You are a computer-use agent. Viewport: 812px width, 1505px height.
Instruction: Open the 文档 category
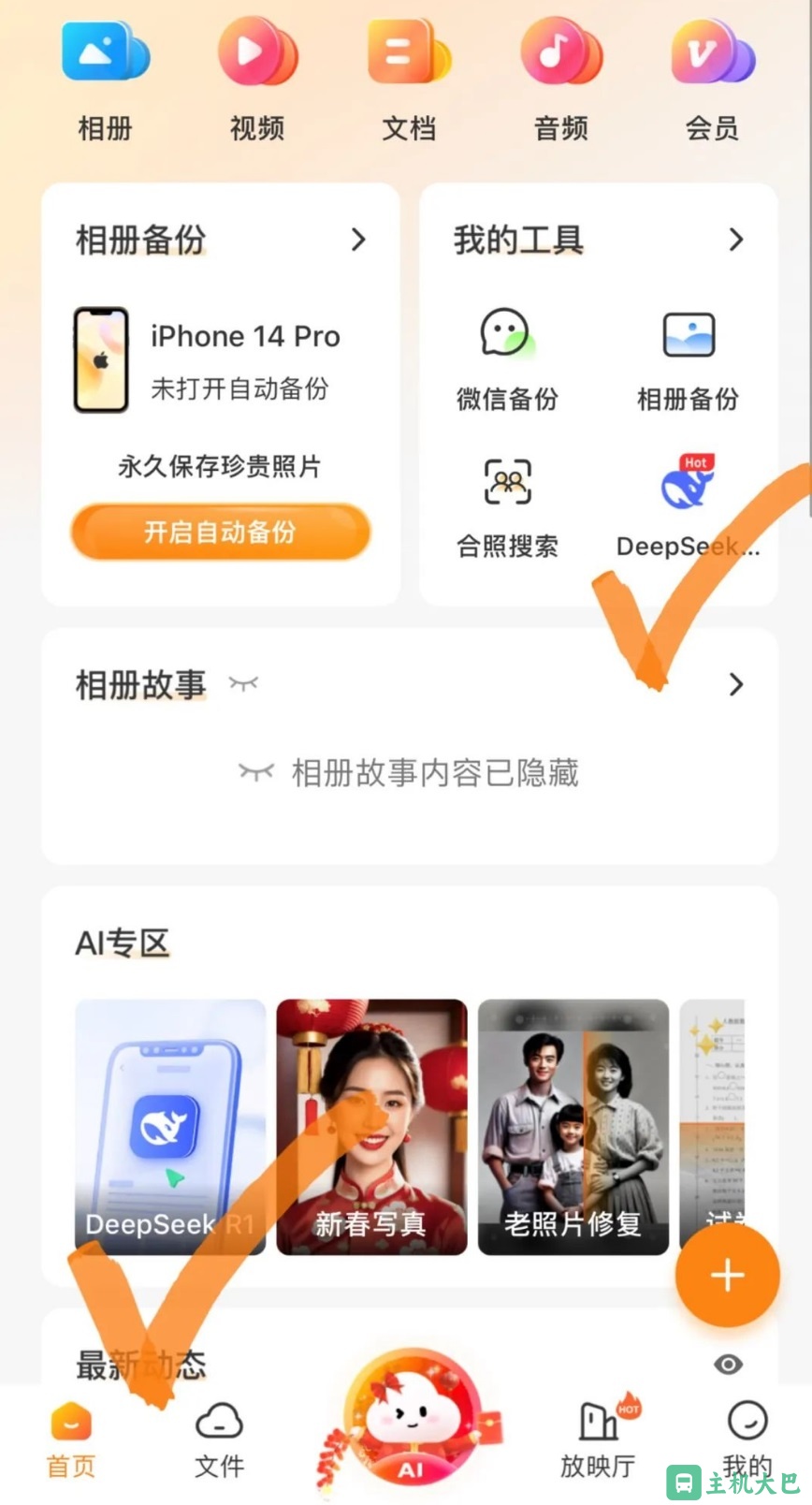click(x=409, y=80)
